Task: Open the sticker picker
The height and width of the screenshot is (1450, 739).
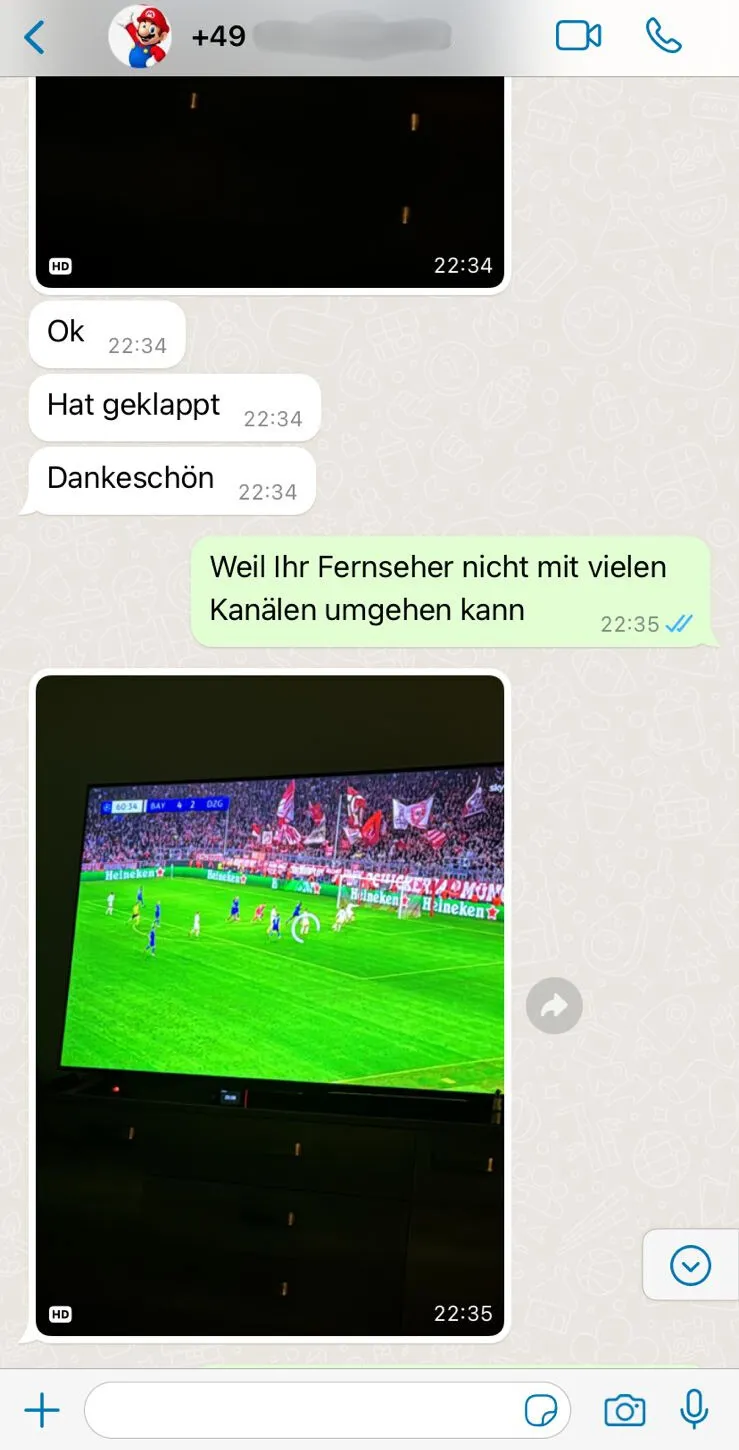Action: (x=541, y=1411)
